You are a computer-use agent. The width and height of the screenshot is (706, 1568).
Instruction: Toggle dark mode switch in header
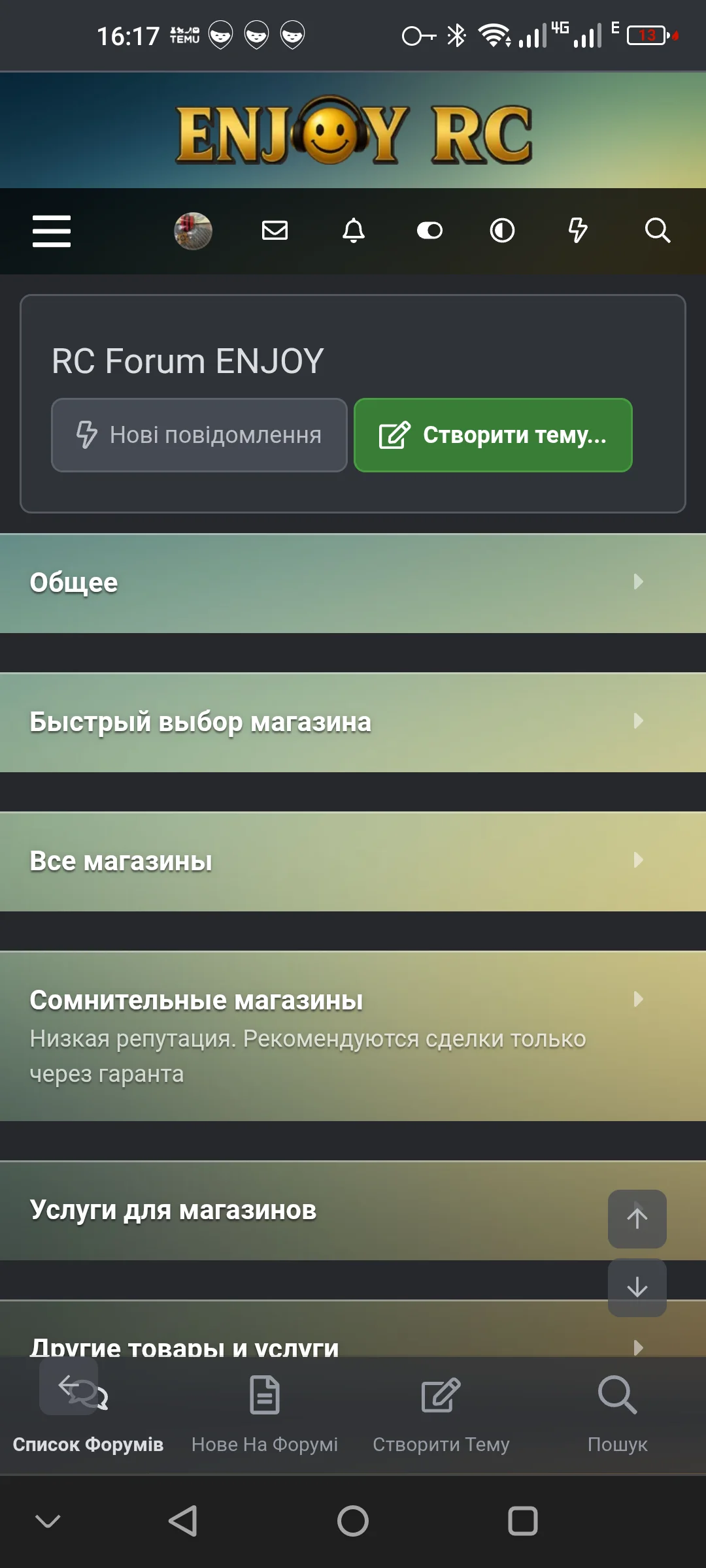click(429, 231)
